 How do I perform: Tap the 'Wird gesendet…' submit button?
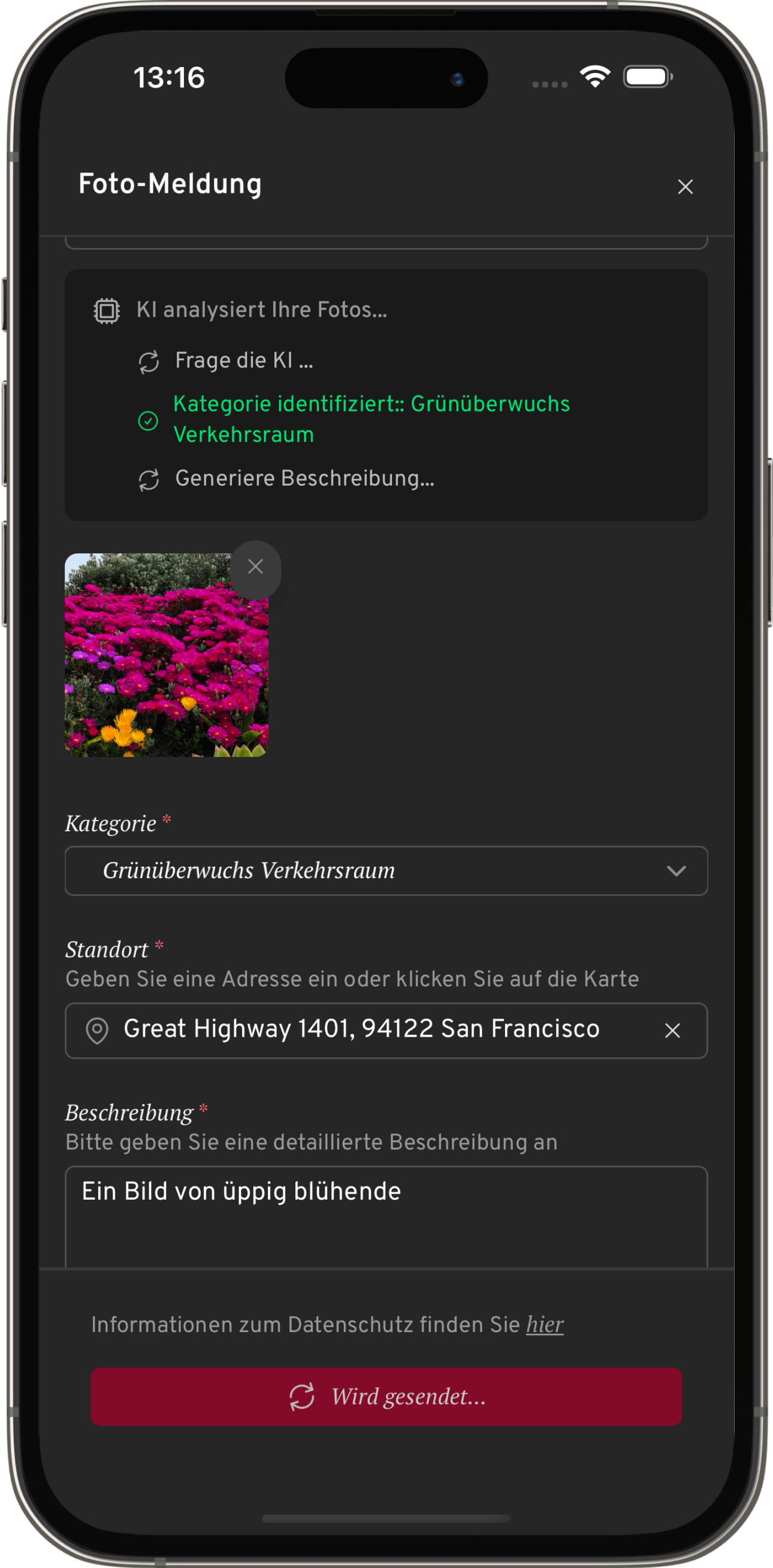[x=386, y=1396]
